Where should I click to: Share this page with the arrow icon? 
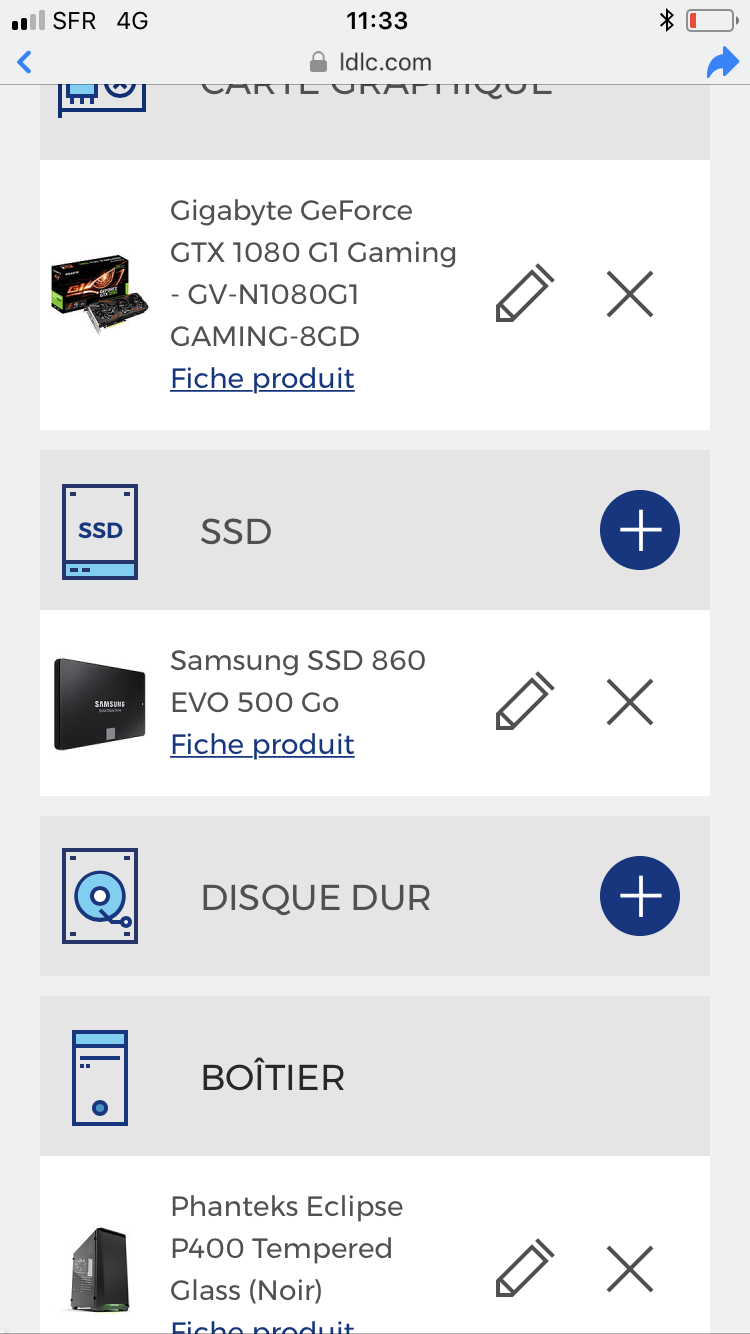721,63
